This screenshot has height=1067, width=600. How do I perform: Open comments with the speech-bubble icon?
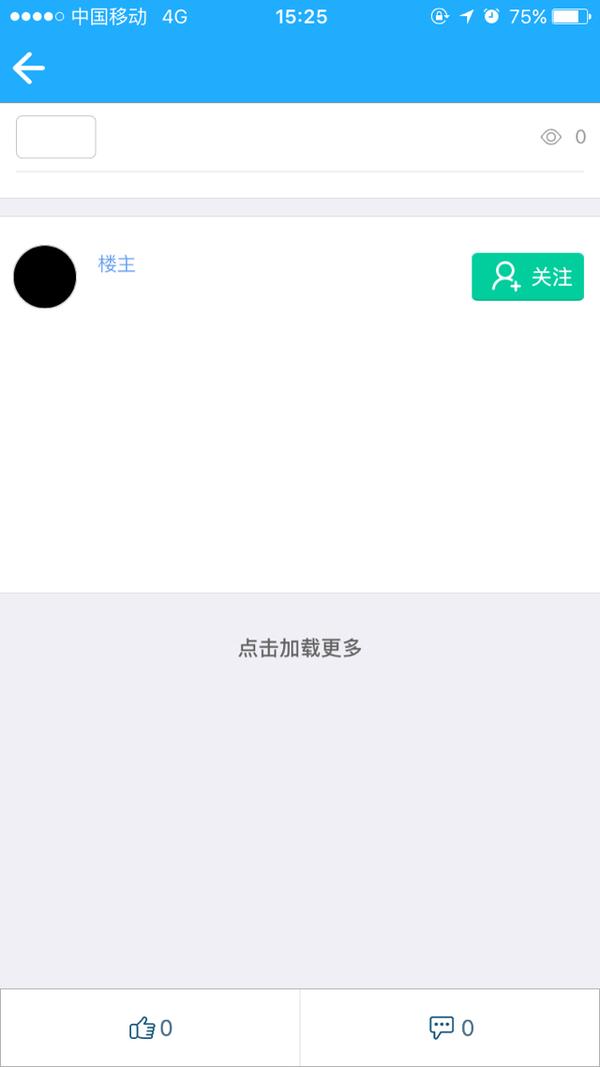click(441, 1028)
